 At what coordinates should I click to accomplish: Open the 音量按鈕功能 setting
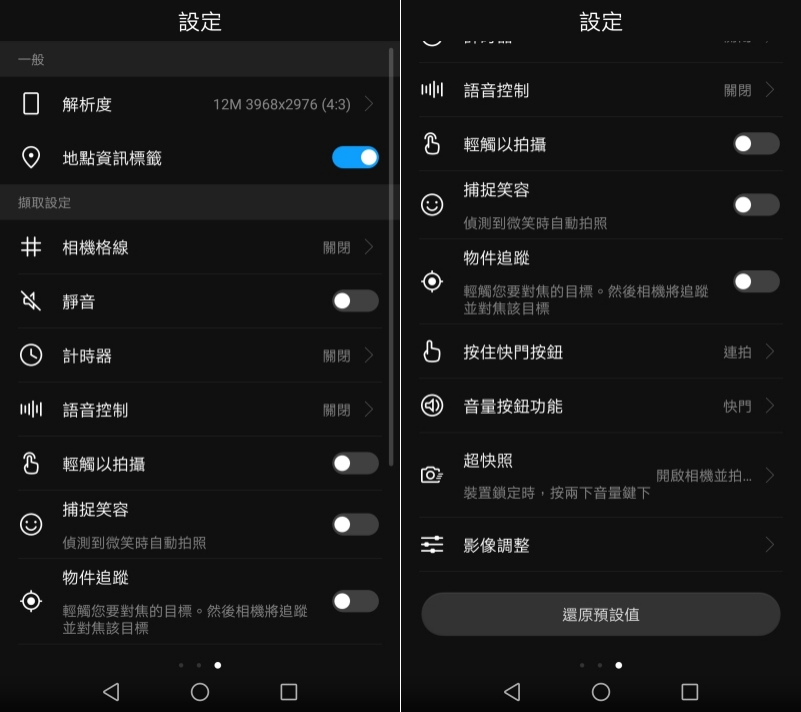[600, 406]
